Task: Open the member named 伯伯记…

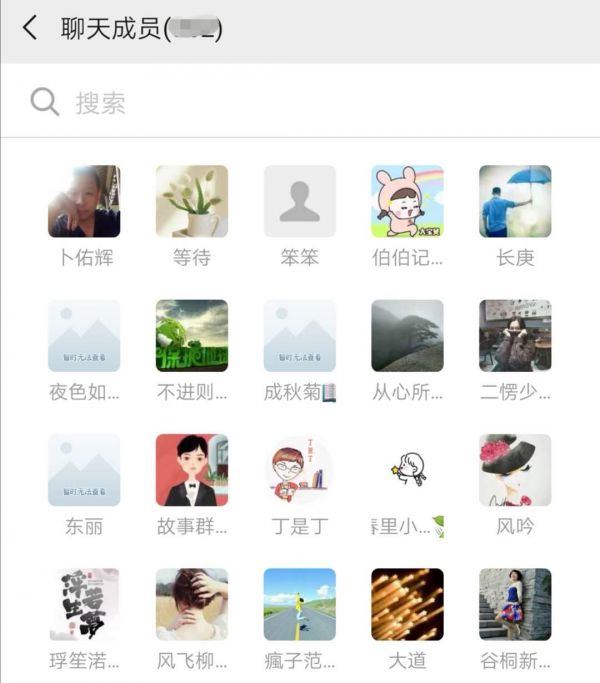Action: click(x=407, y=202)
